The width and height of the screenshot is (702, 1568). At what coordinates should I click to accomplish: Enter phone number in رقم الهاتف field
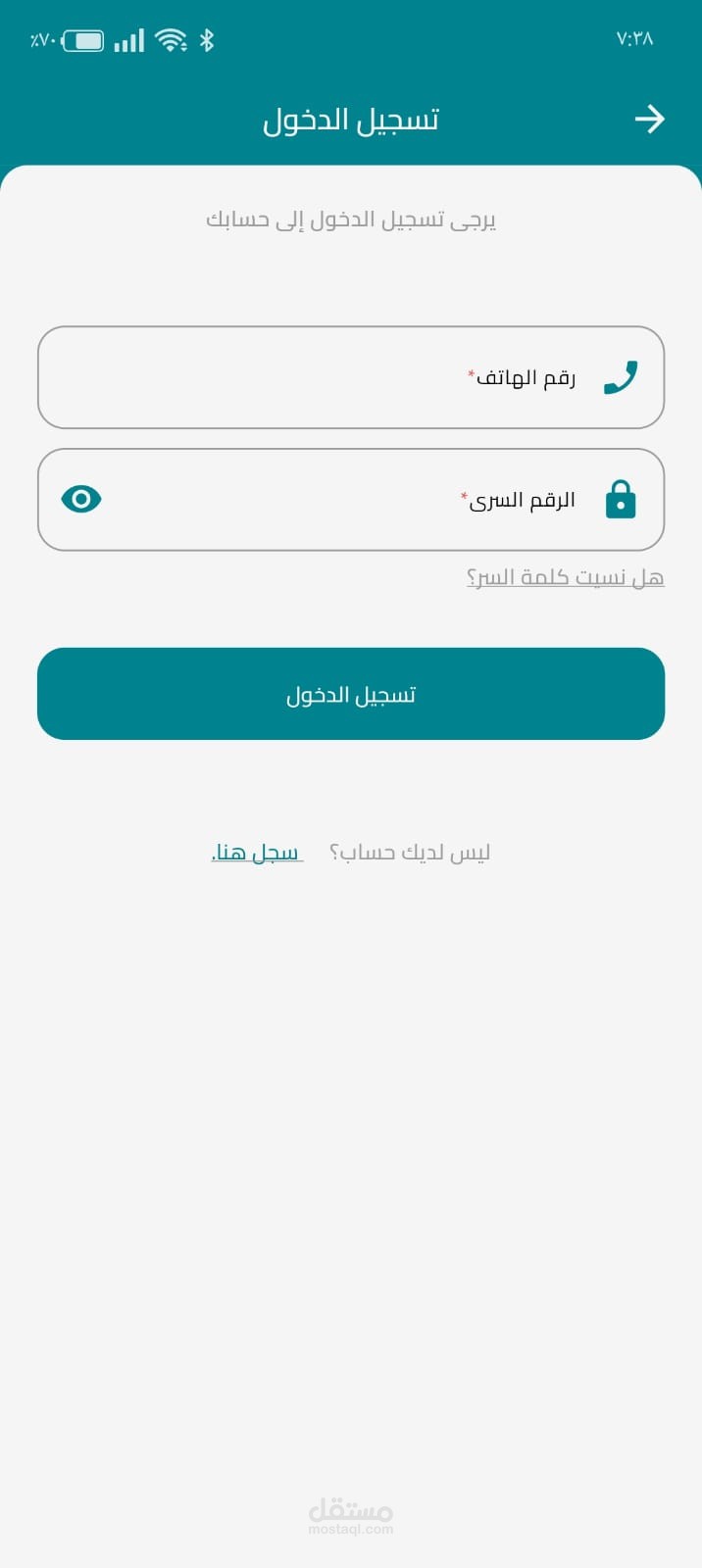coord(351,377)
